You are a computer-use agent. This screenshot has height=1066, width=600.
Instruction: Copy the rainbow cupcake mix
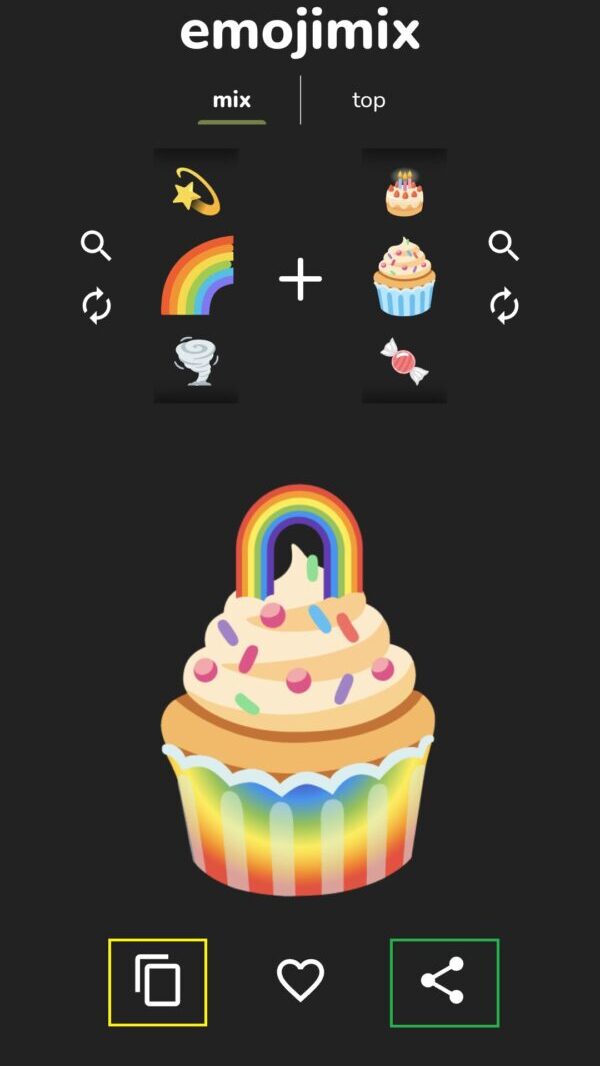(158, 981)
